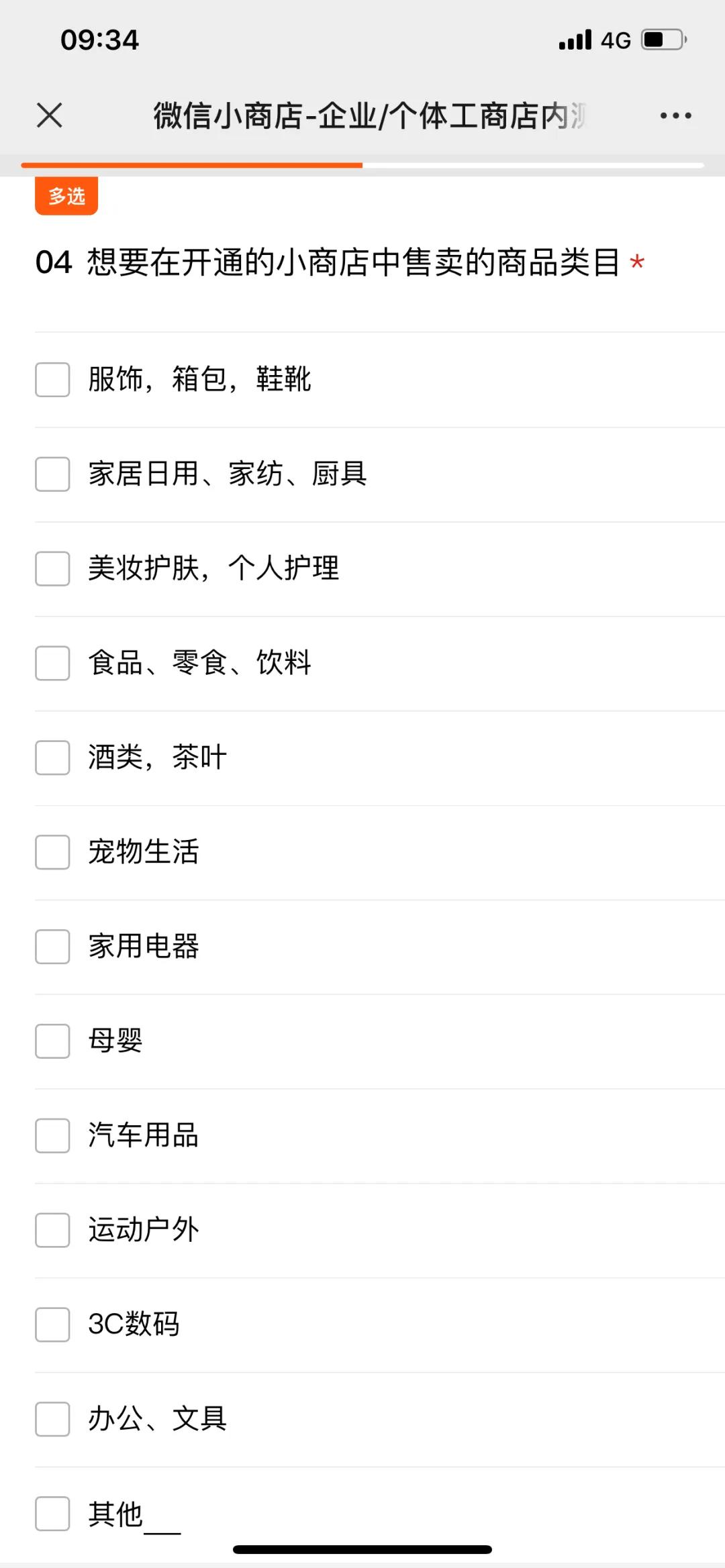Click the red asterisk on question 04
Image resolution: width=725 pixels, height=1568 pixels.
tap(636, 264)
